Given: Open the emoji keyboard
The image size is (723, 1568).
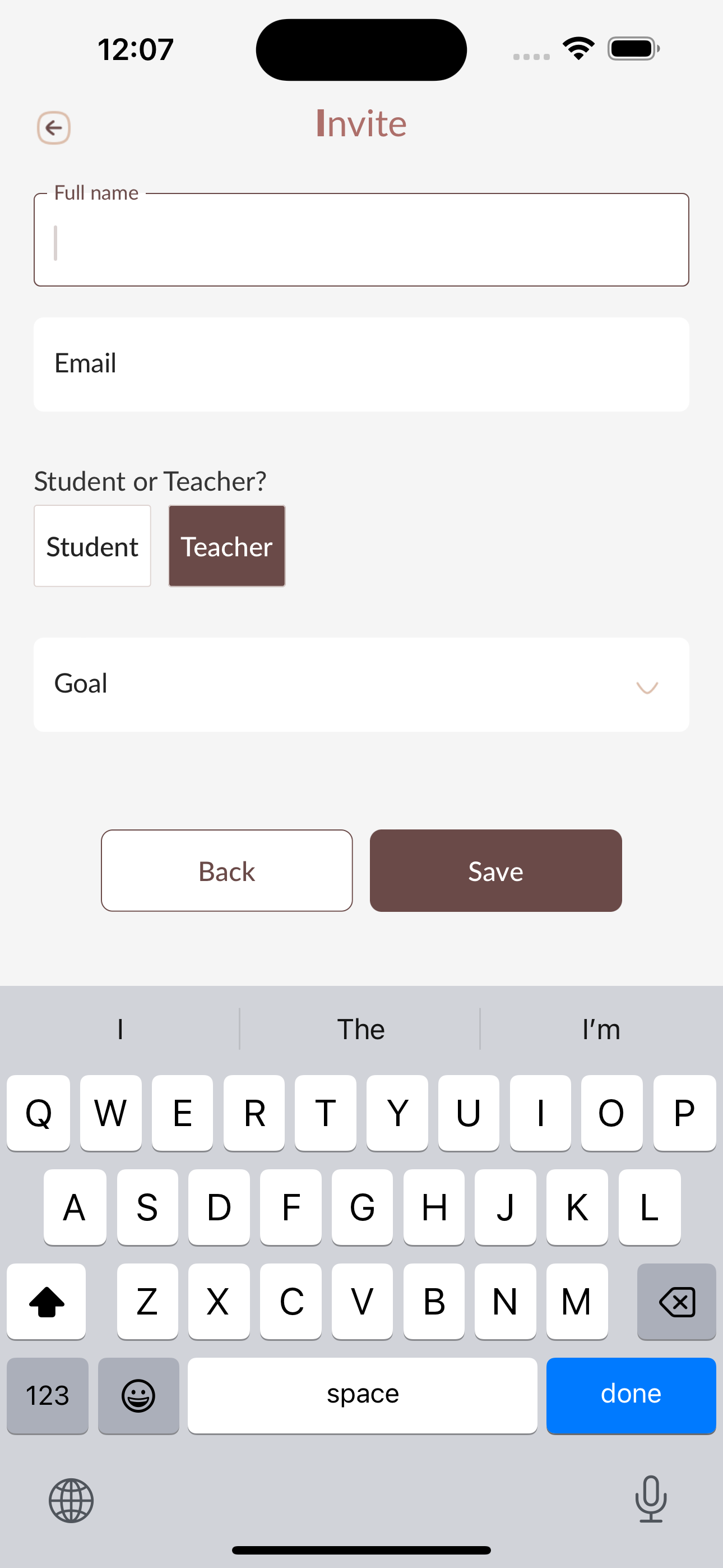Looking at the screenshot, I should [x=139, y=1395].
